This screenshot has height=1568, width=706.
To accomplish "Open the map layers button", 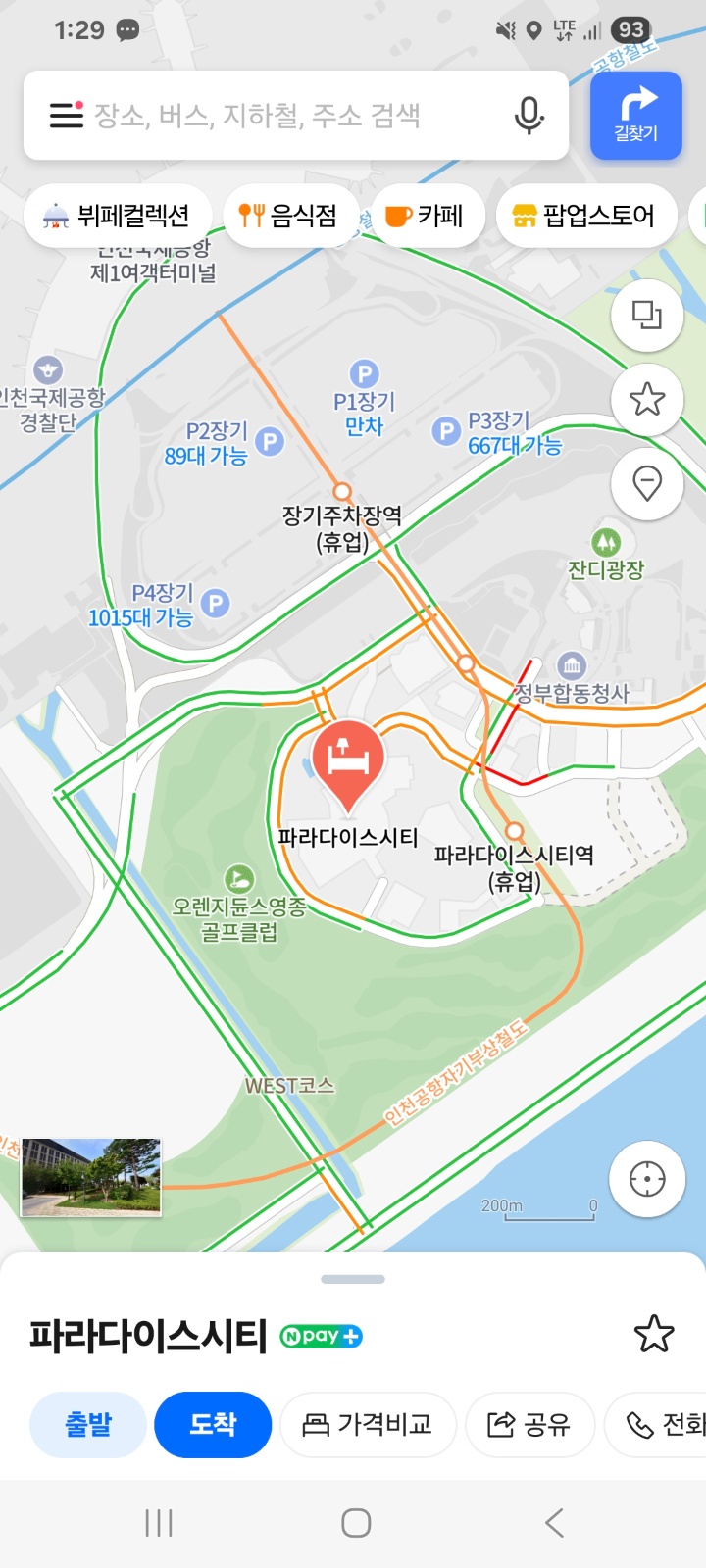I will point(647,316).
